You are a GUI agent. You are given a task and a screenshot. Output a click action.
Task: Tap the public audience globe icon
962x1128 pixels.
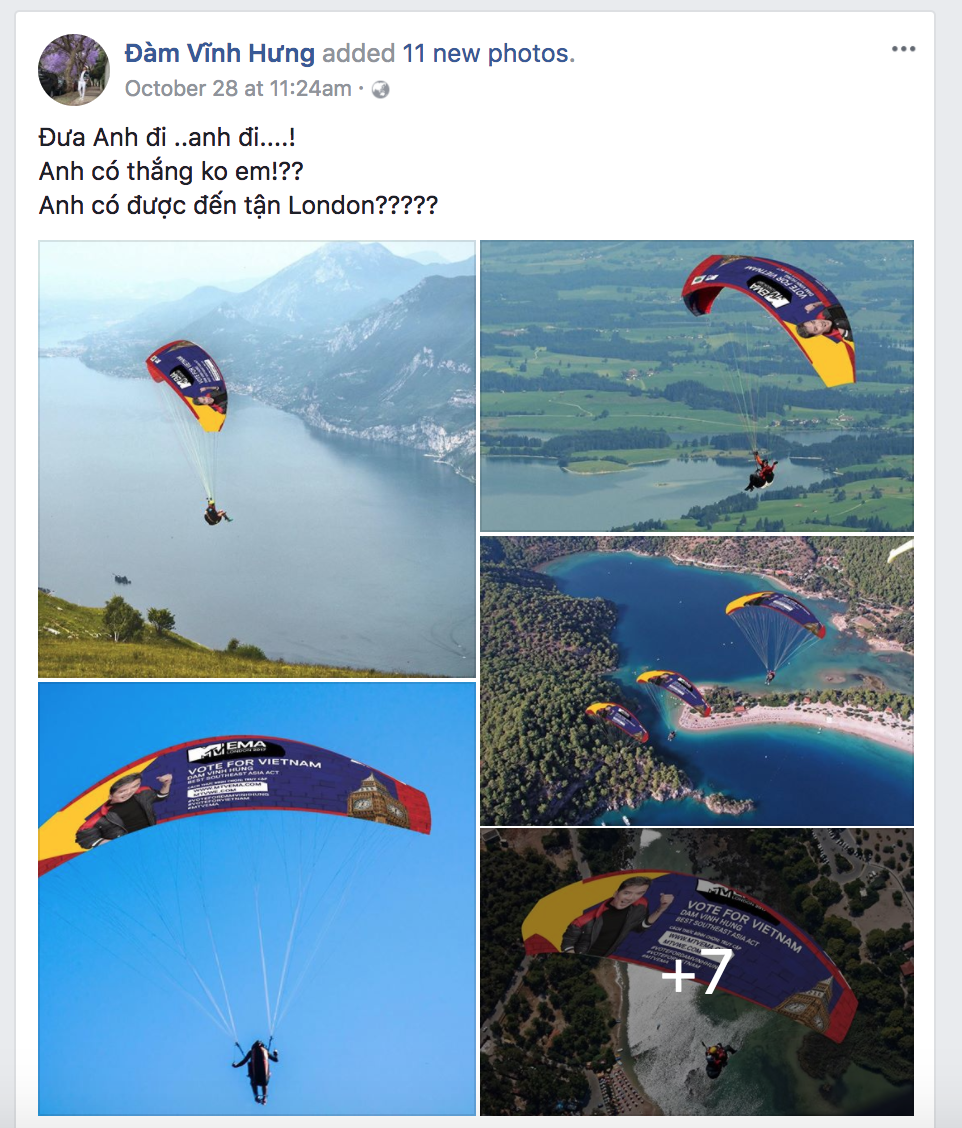[x=380, y=89]
